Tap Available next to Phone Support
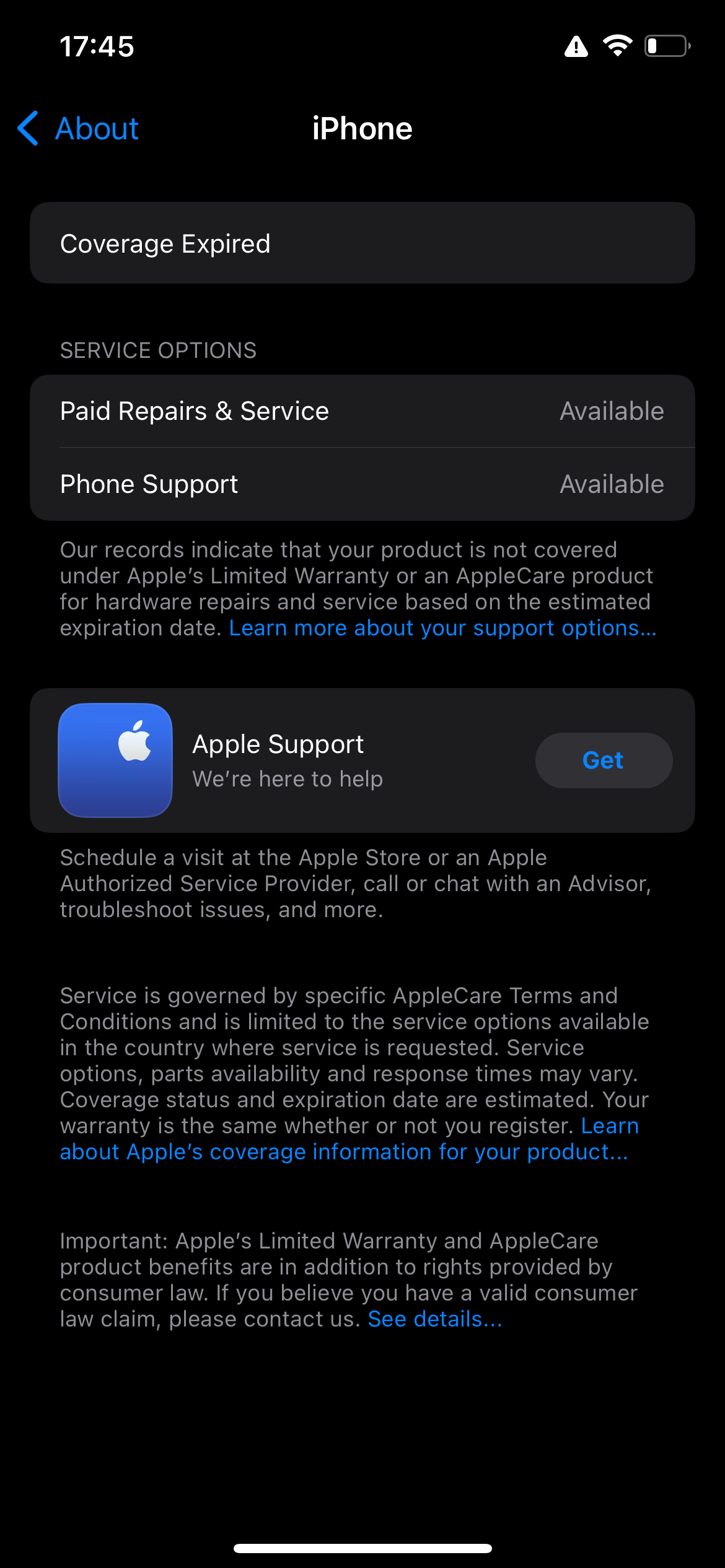This screenshot has height=1568, width=725. [612, 483]
